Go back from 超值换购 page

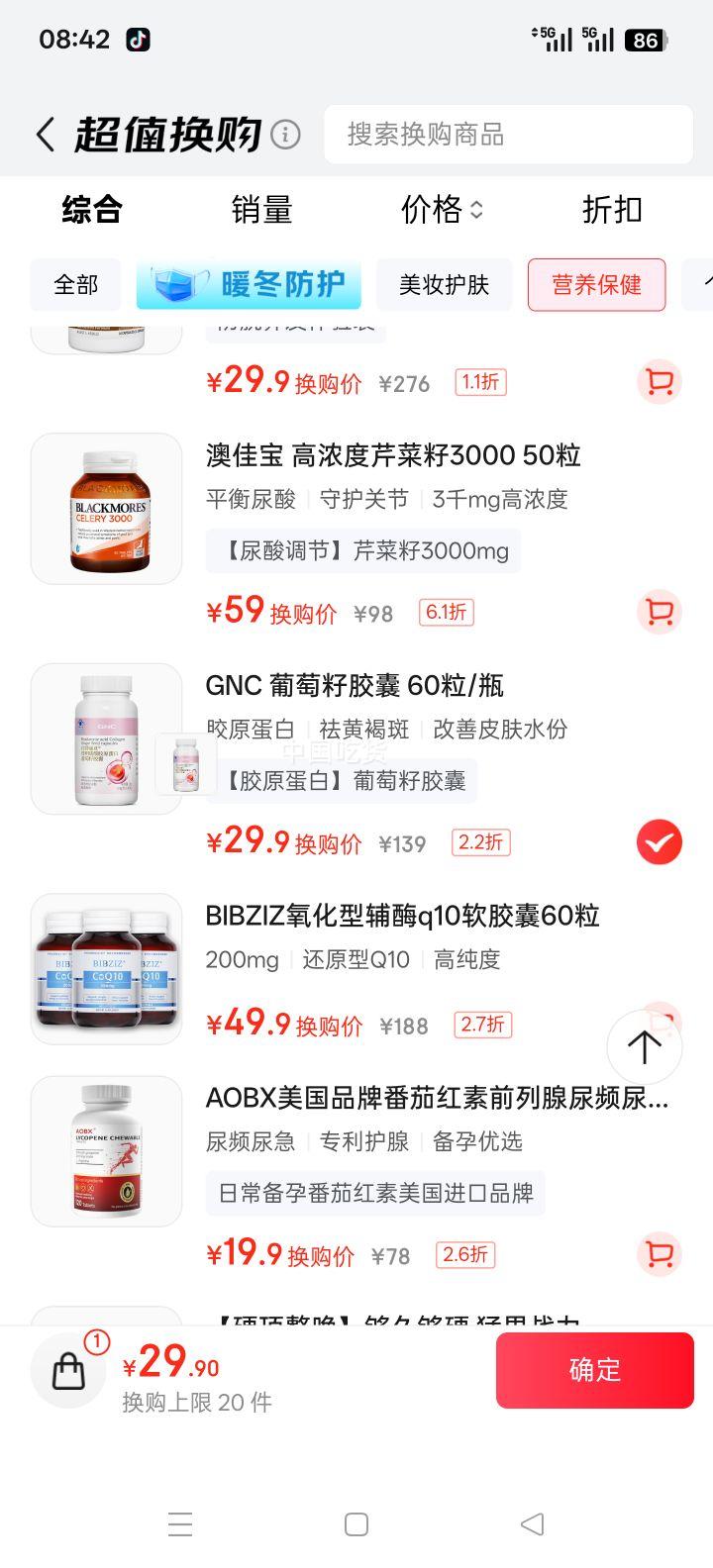45,135
